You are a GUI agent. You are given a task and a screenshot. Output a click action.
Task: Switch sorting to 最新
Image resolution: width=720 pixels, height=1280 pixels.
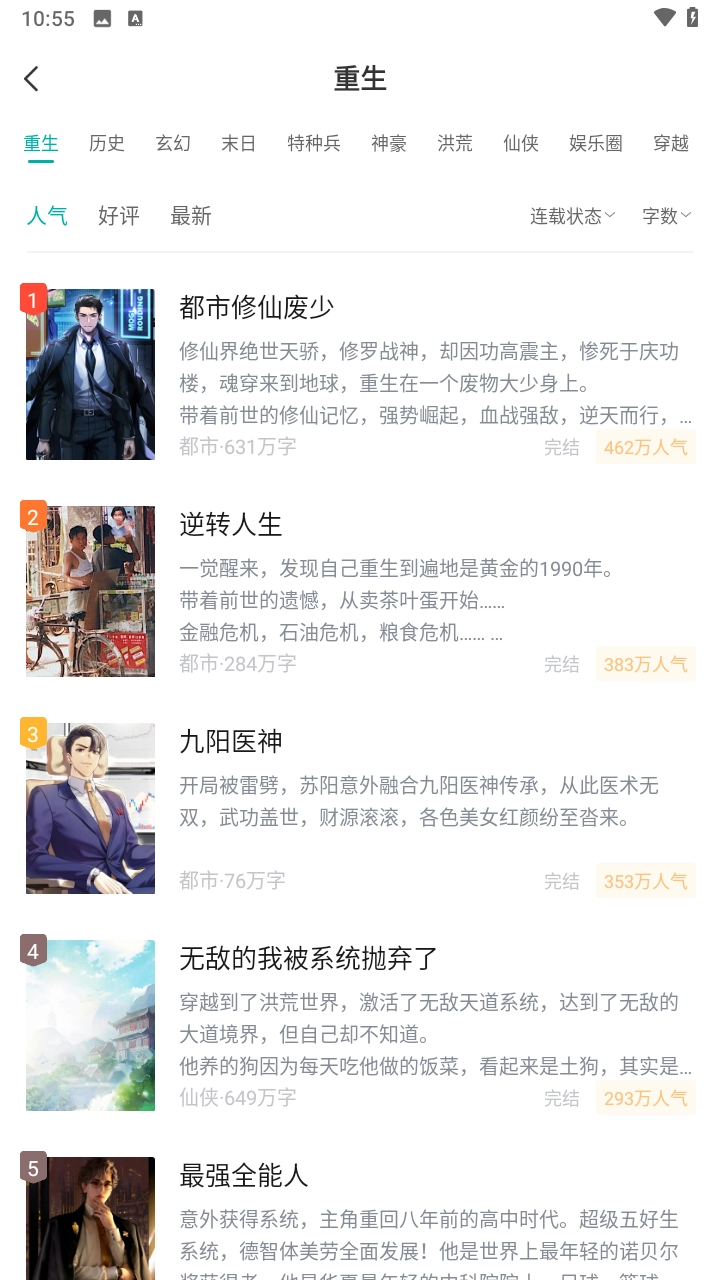pyautogui.click(x=192, y=216)
